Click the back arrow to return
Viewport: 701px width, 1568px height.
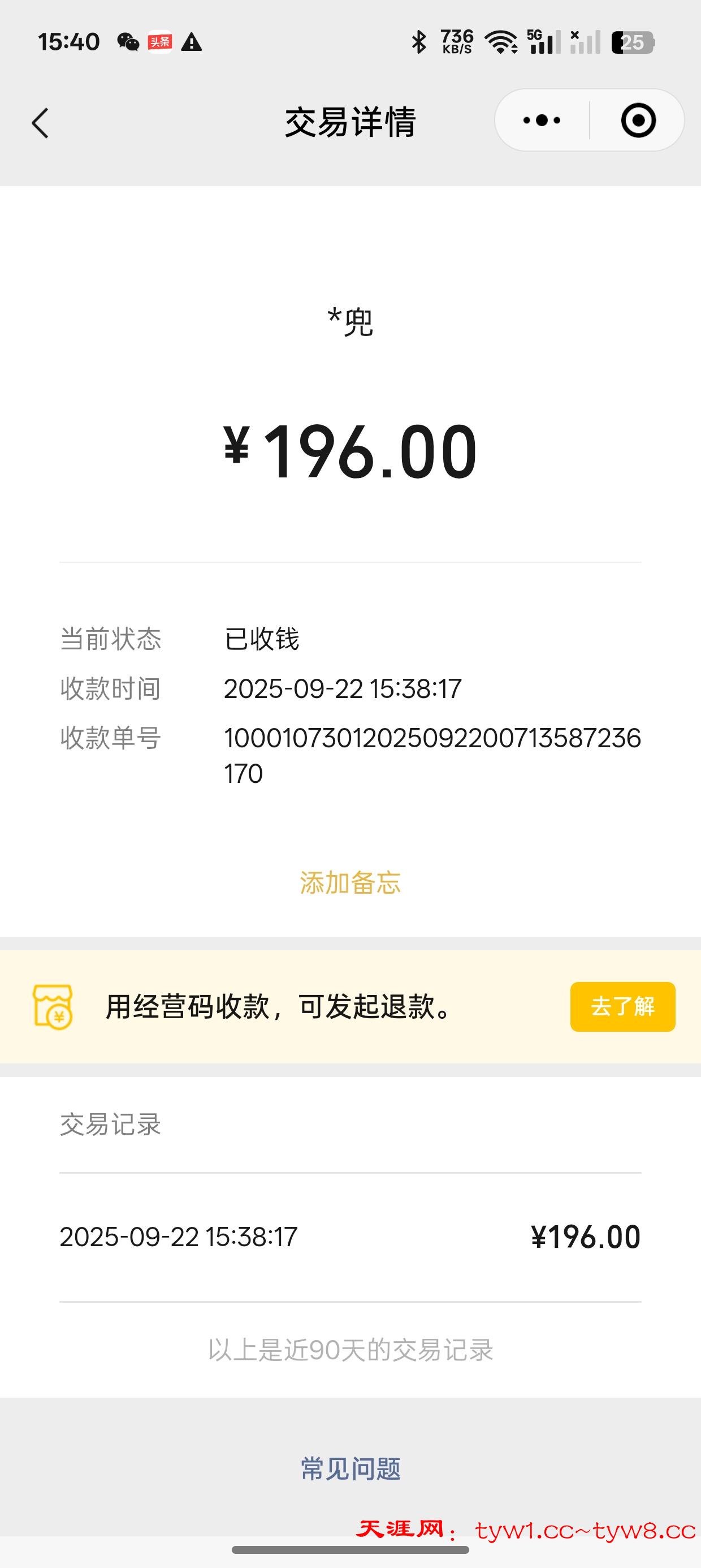click(x=40, y=122)
